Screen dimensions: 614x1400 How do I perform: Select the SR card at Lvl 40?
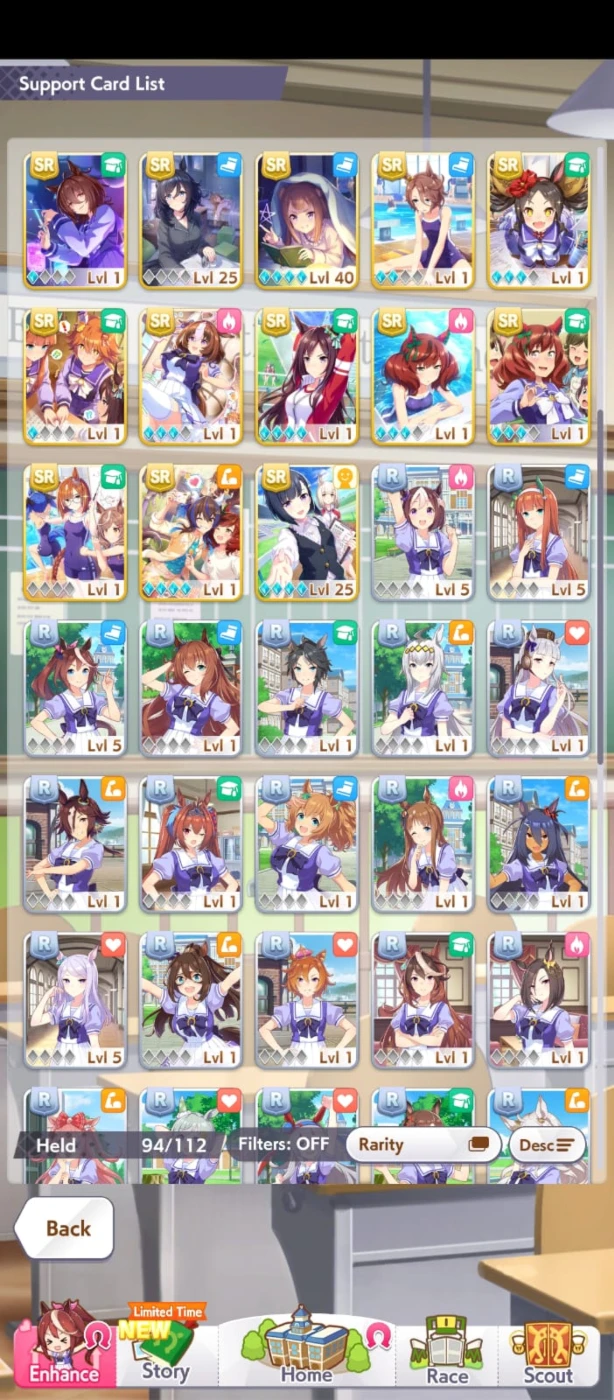tap(307, 221)
